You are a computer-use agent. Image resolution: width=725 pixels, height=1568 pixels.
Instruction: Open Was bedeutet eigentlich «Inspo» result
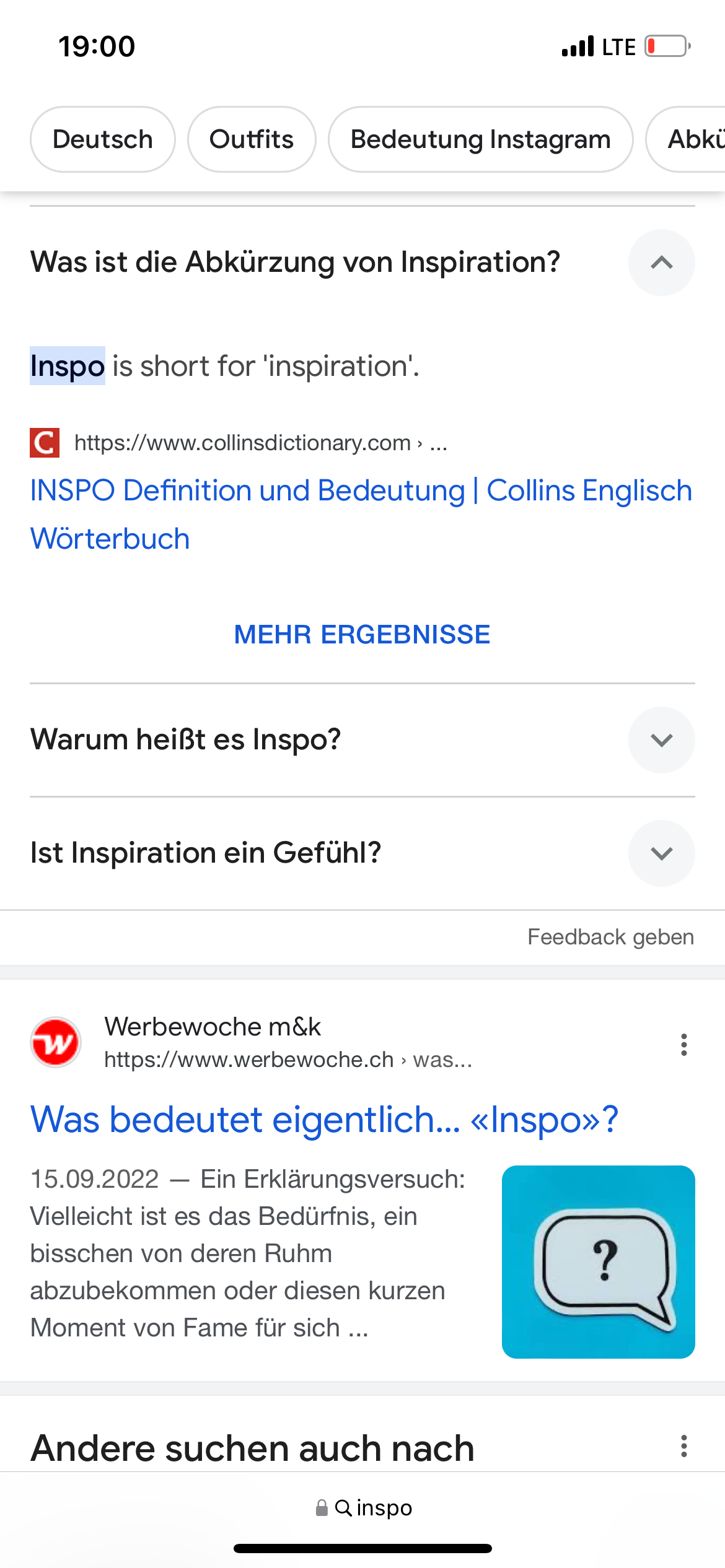point(324,1120)
